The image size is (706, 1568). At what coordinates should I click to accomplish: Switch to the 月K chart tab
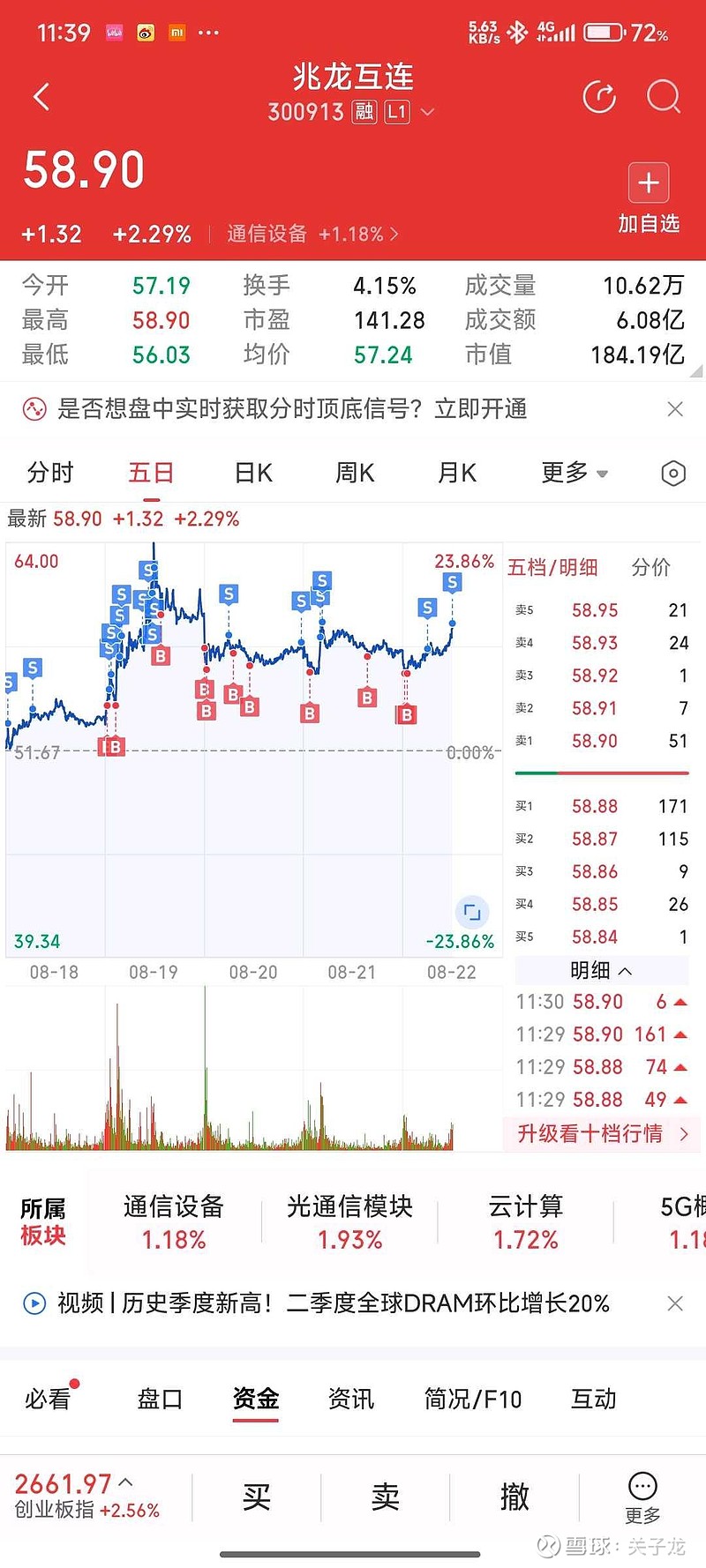point(457,473)
